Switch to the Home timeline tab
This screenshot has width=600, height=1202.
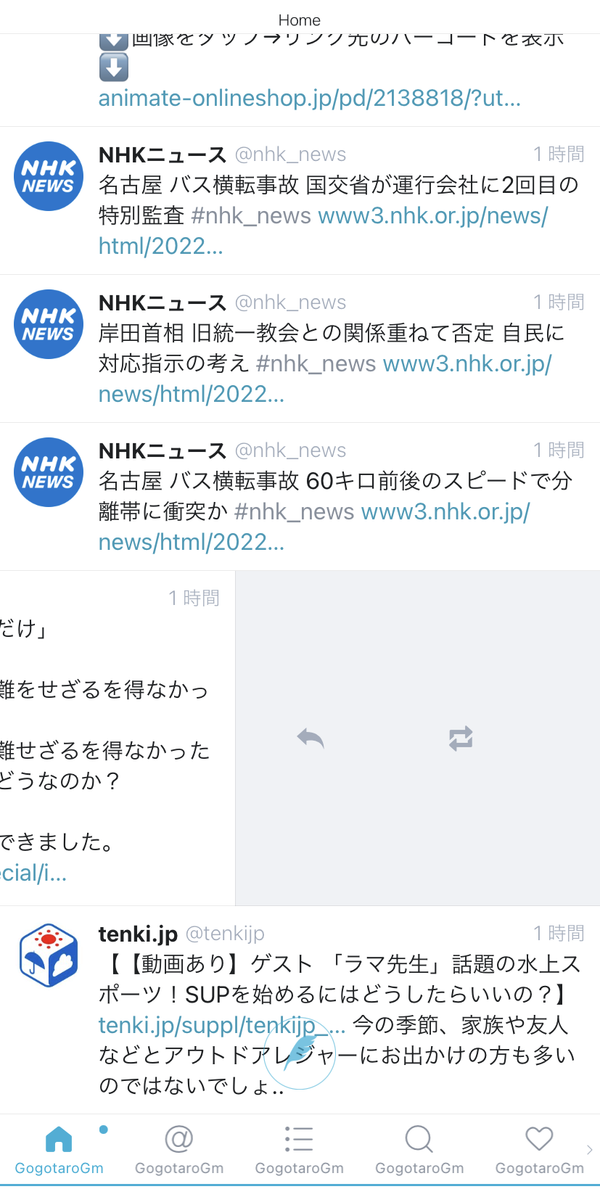coord(59,1148)
